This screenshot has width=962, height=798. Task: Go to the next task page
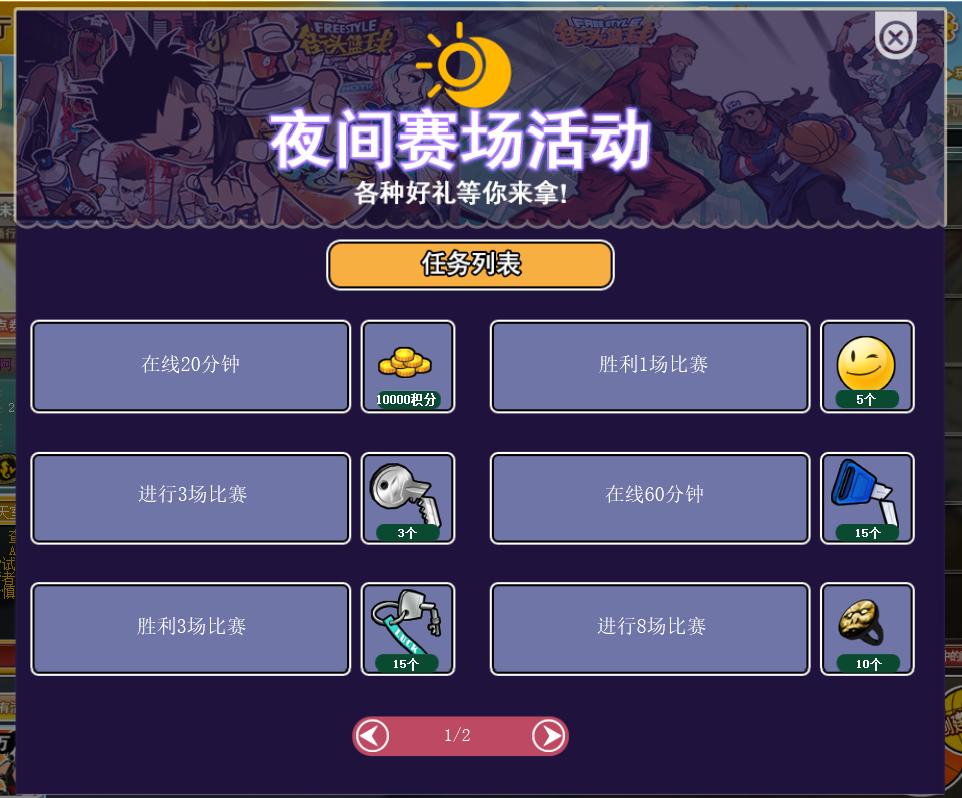point(548,736)
